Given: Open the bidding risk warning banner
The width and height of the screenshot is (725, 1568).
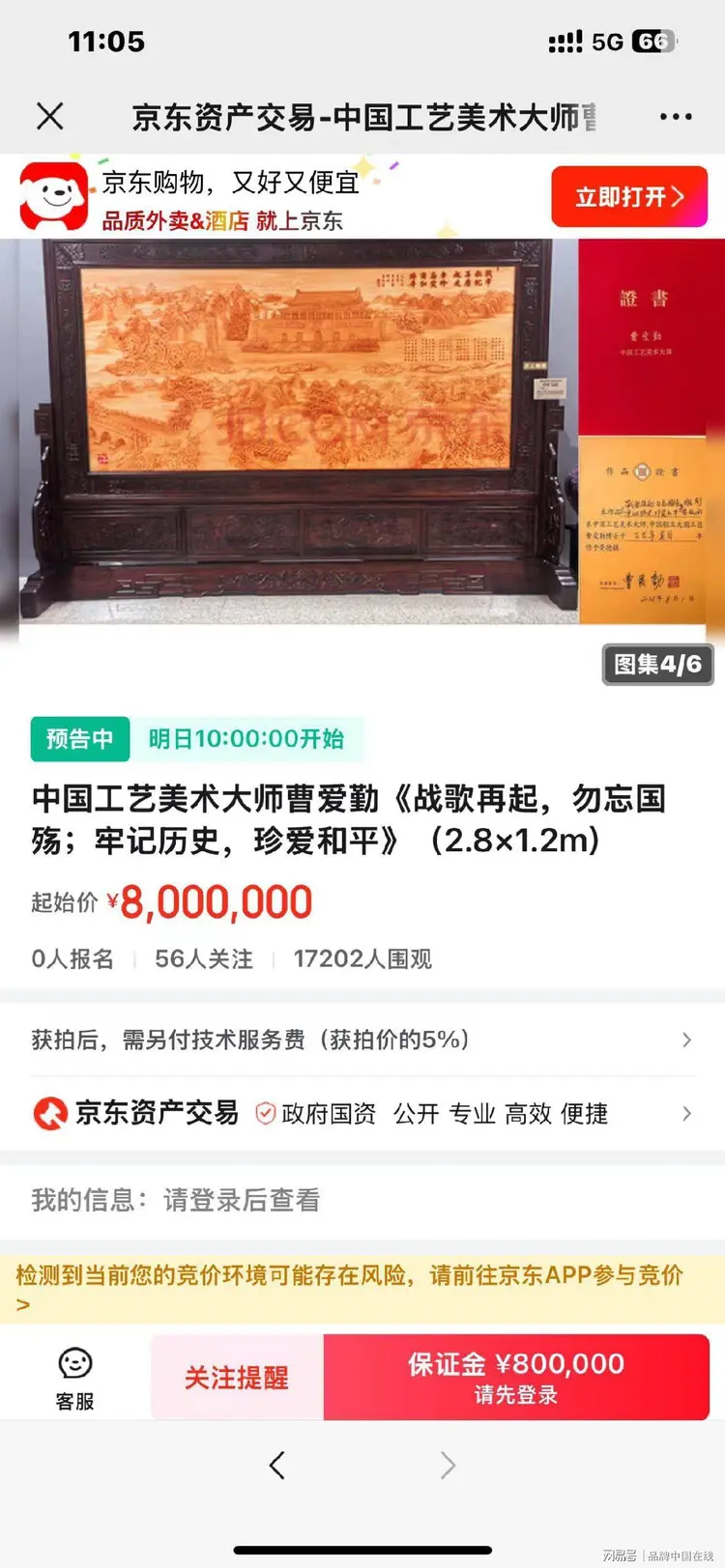Looking at the screenshot, I should pos(362,1287).
